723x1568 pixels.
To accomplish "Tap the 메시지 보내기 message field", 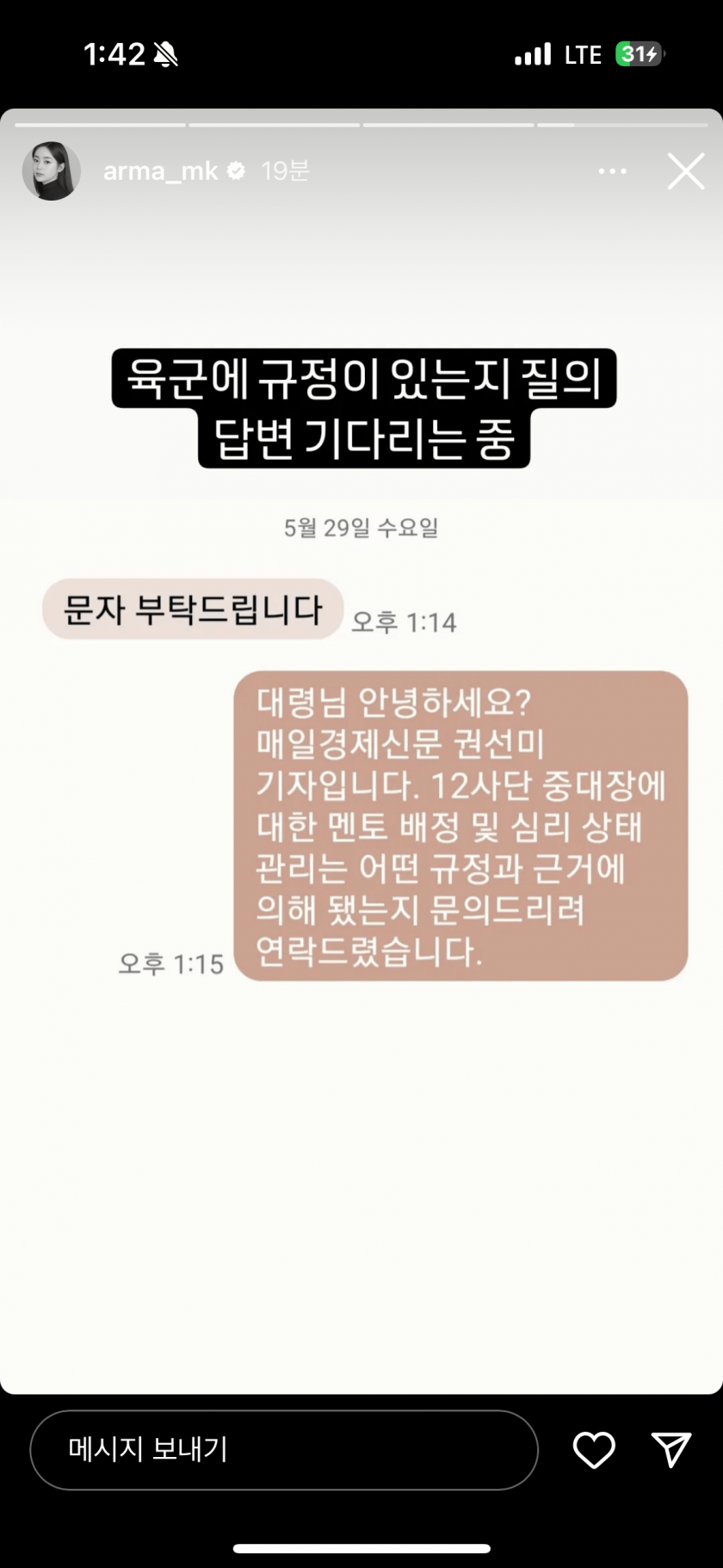I will 284,1450.
